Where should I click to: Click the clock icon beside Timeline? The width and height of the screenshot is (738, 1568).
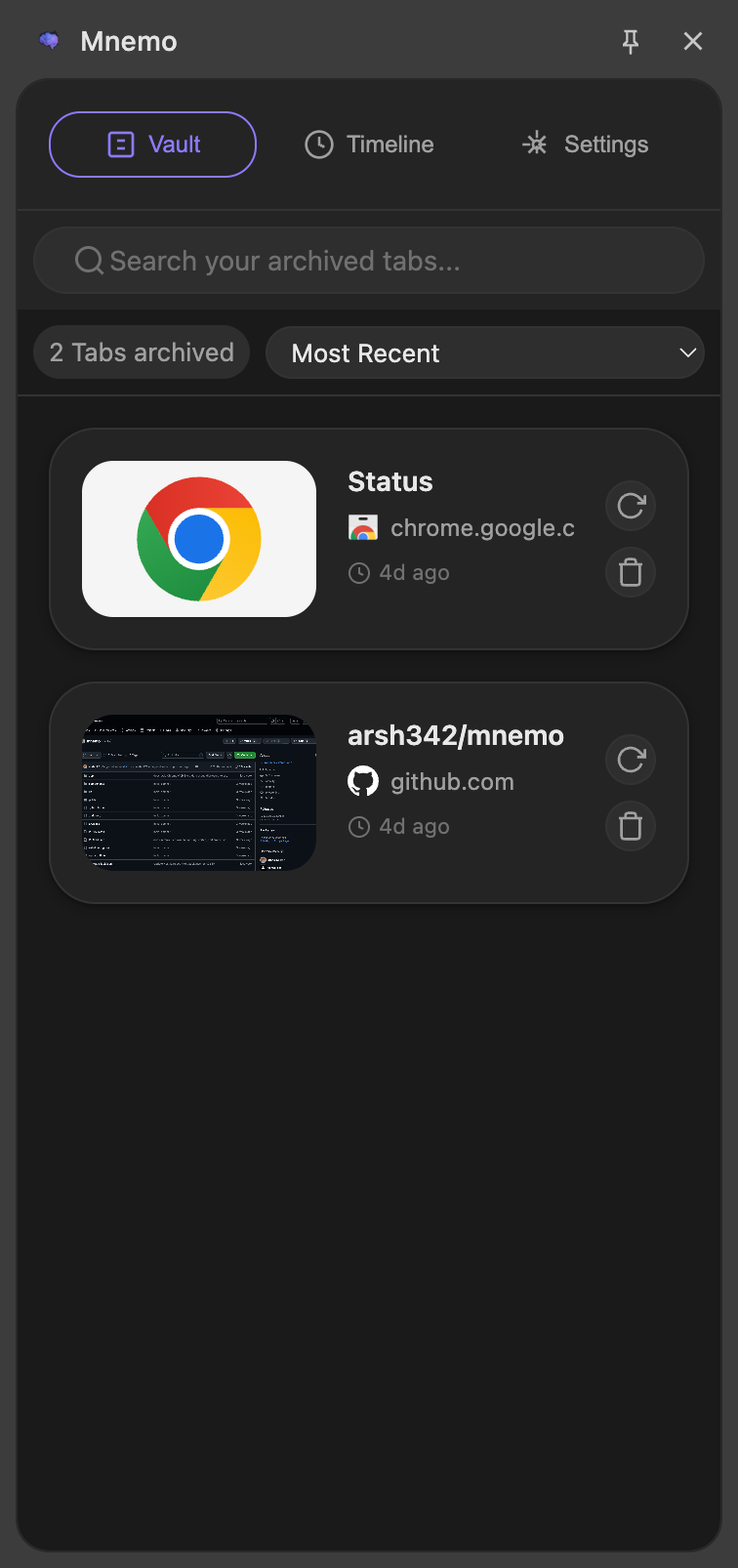click(x=319, y=144)
